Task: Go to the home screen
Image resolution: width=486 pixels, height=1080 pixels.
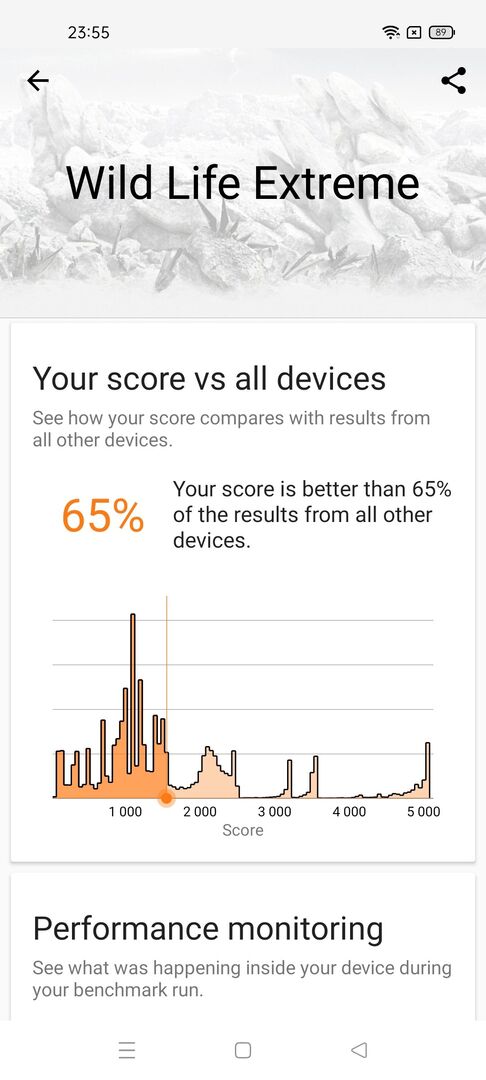Action: pos(243,1050)
